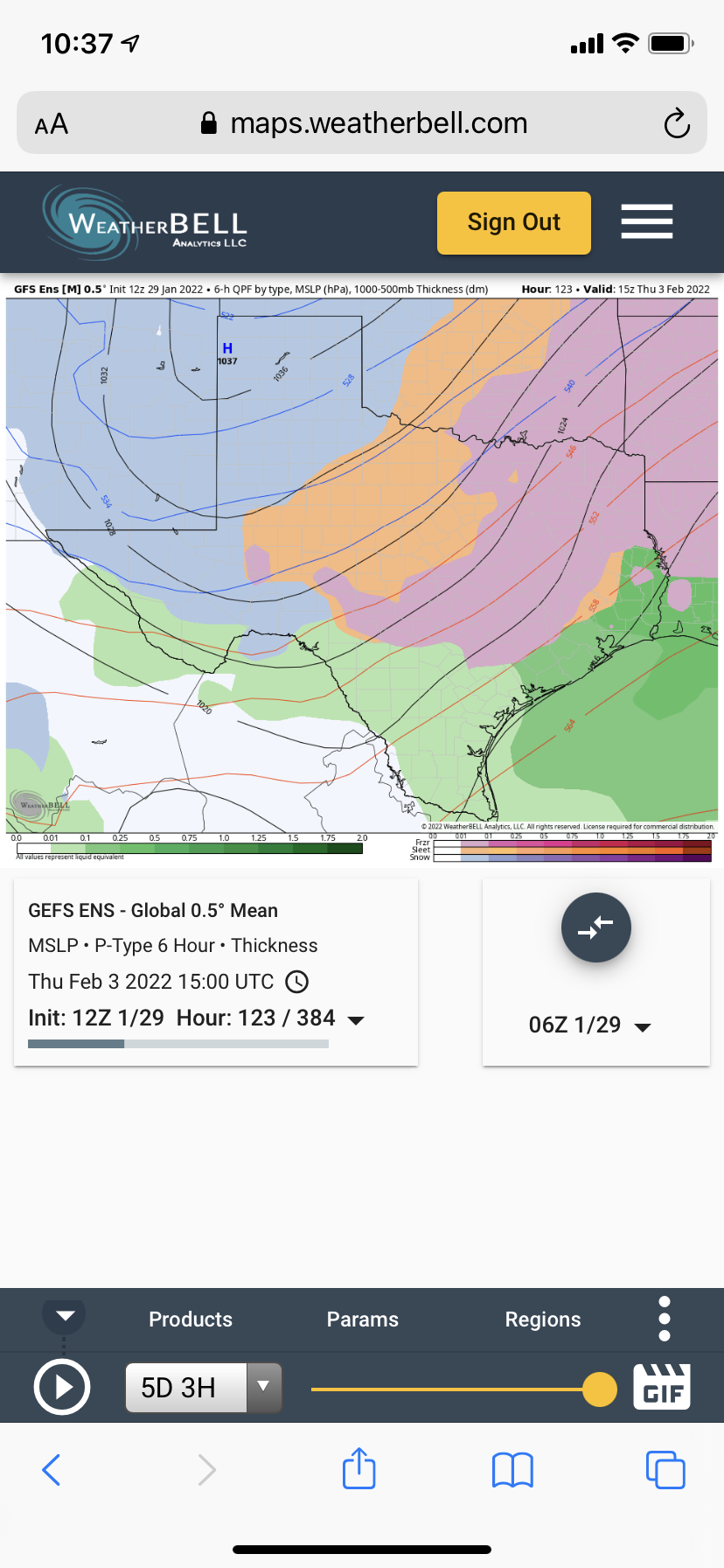Reload the page in Safari
Screen dimensions: 724x1568
[x=676, y=123]
